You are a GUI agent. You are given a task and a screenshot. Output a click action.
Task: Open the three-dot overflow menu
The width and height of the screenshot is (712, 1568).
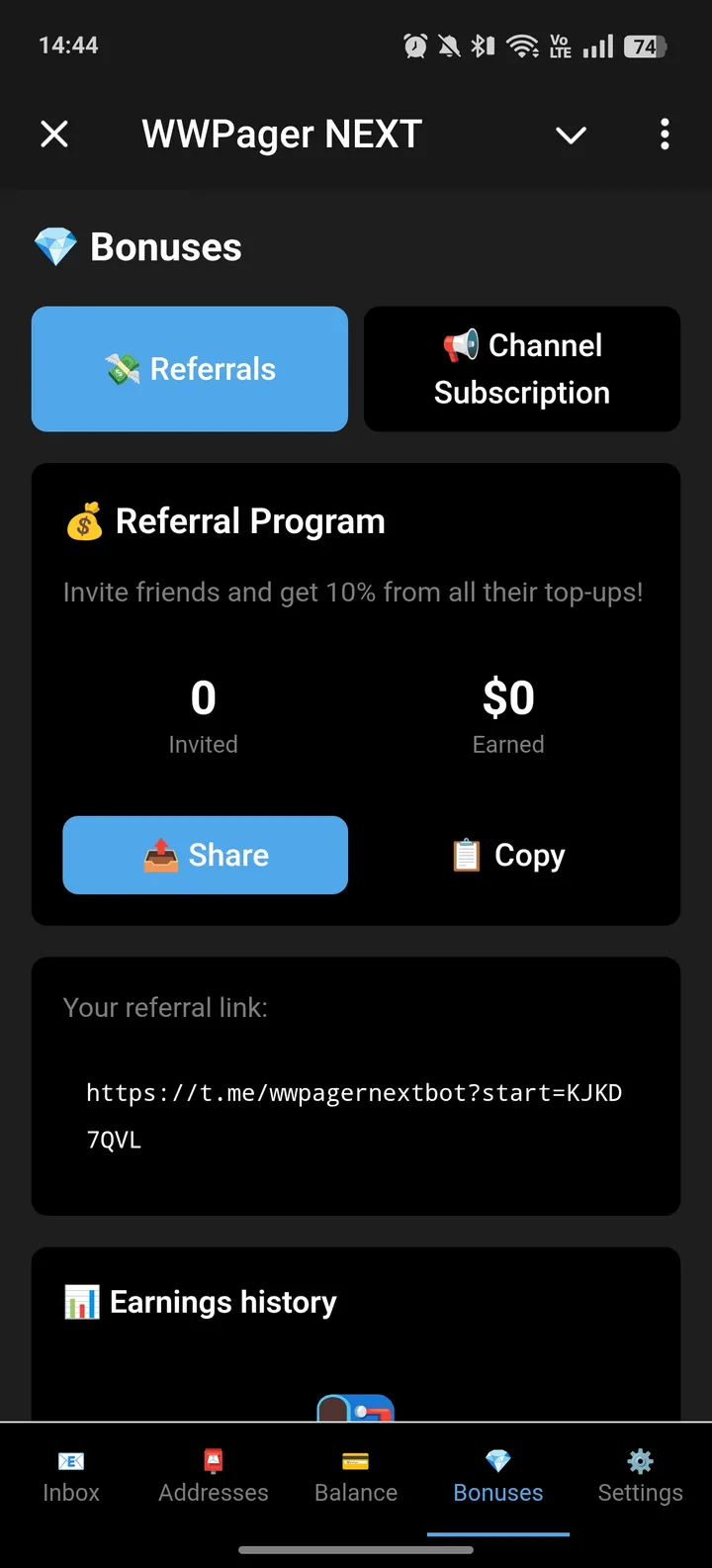click(664, 134)
